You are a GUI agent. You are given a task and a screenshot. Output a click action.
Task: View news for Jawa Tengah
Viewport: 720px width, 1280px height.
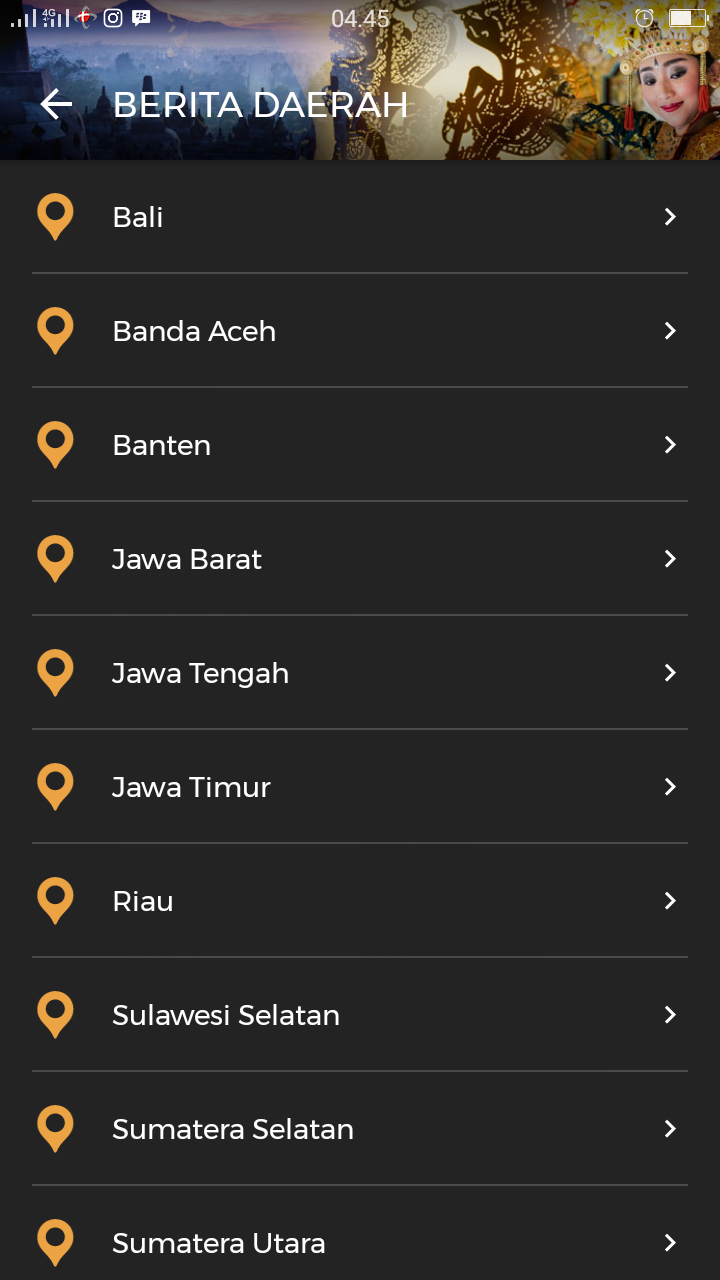[360, 673]
